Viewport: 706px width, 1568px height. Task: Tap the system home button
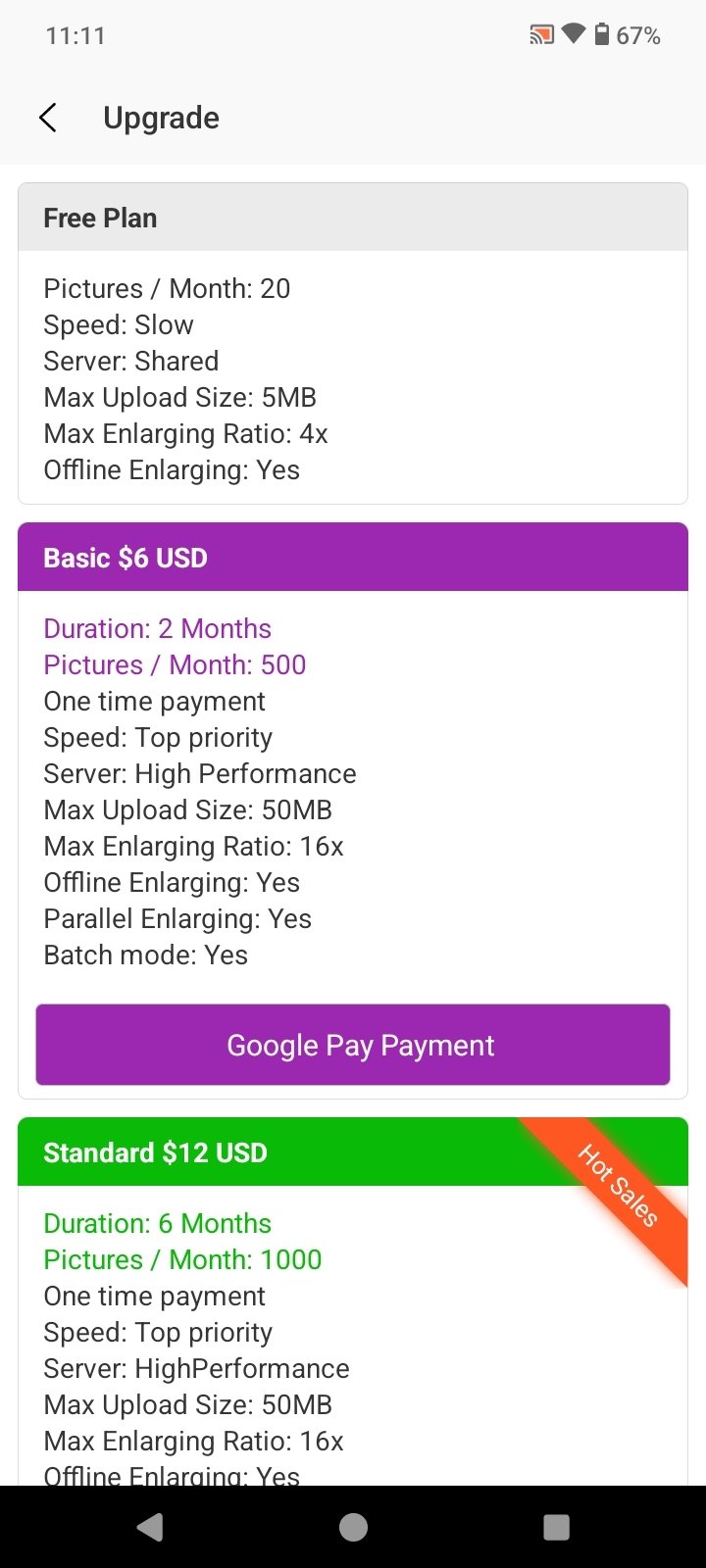(x=353, y=1527)
